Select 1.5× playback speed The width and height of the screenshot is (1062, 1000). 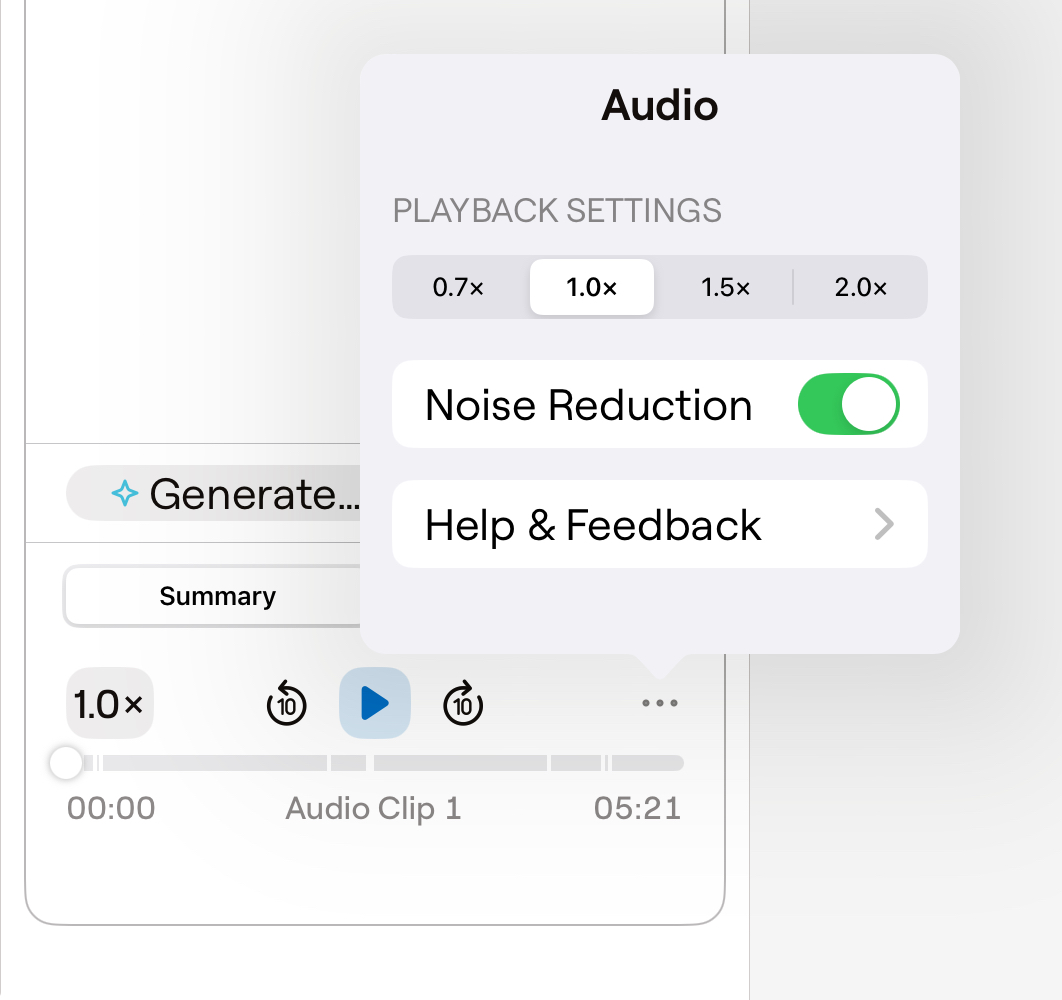click(x=726, y=288)
